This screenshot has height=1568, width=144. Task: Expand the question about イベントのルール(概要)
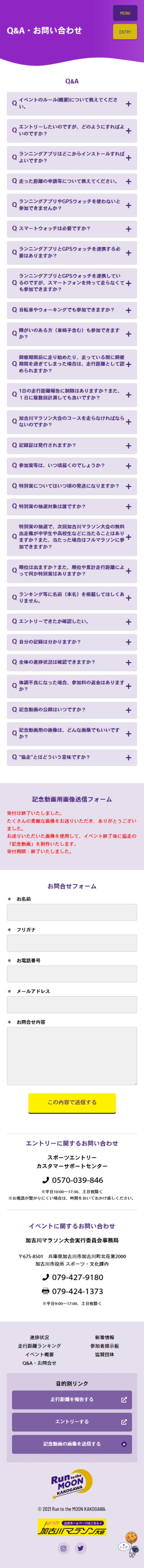click(72, 103)
